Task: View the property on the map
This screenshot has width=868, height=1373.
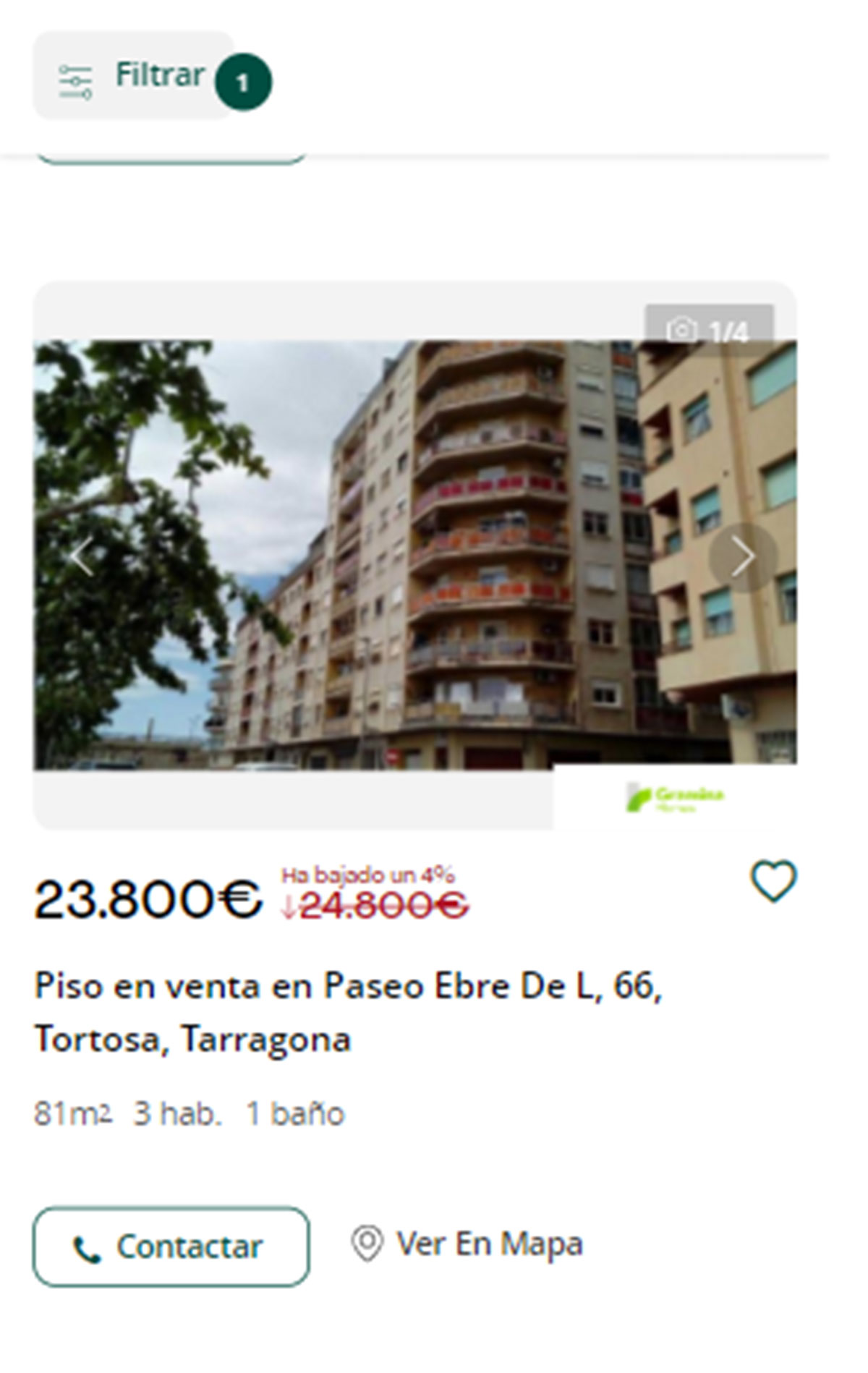Action: tap(467, 1244)
